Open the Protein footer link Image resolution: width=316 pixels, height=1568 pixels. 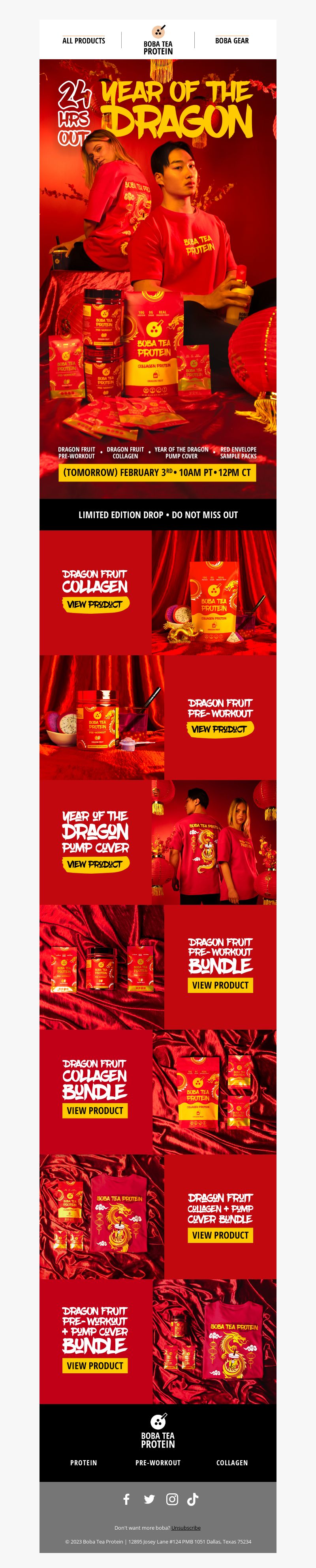83,1462
